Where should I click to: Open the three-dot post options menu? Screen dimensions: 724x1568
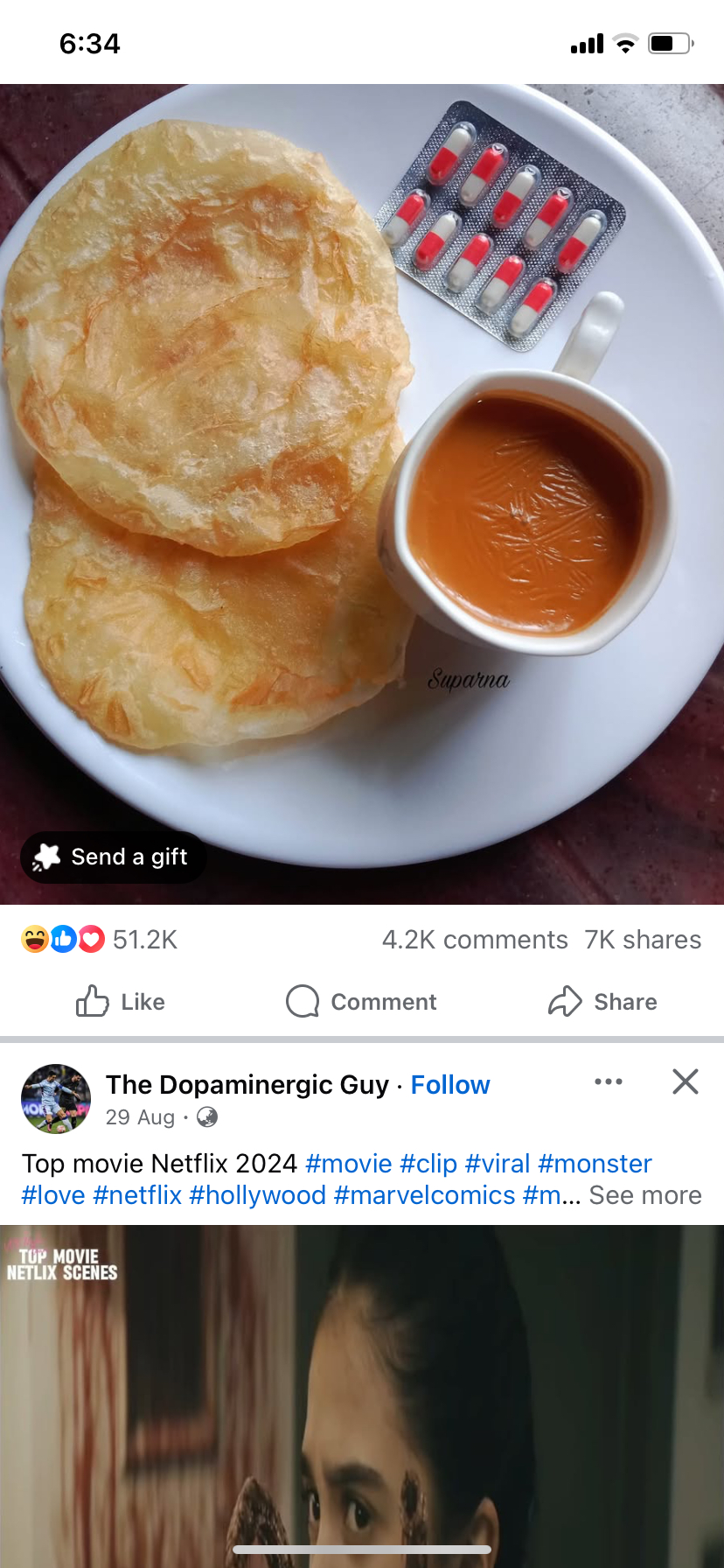pyautogui.click(x=609, y=1082)
